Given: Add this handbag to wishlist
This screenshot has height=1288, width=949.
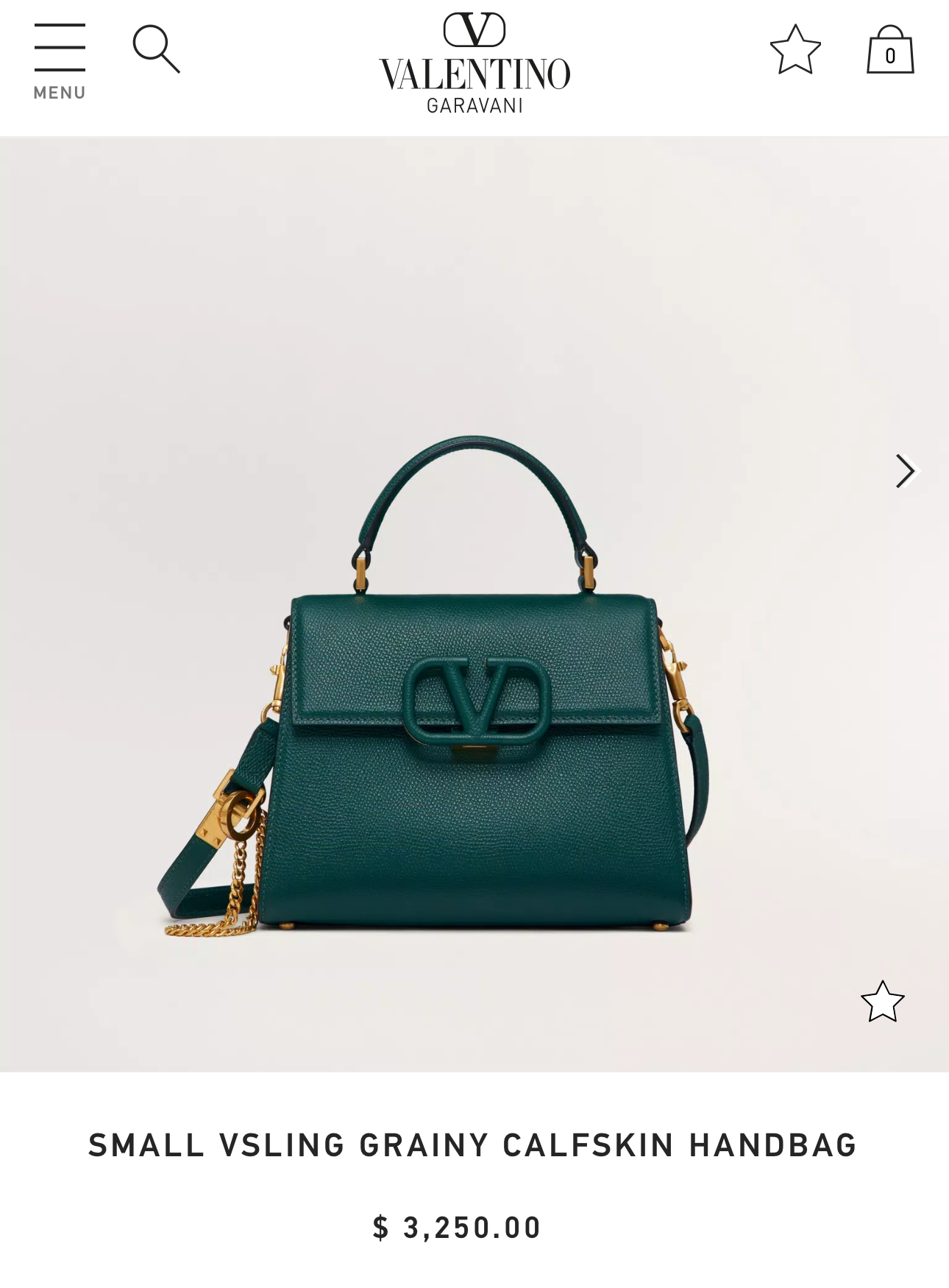Looking at the screenshot, I should [x=882, y=1002].
